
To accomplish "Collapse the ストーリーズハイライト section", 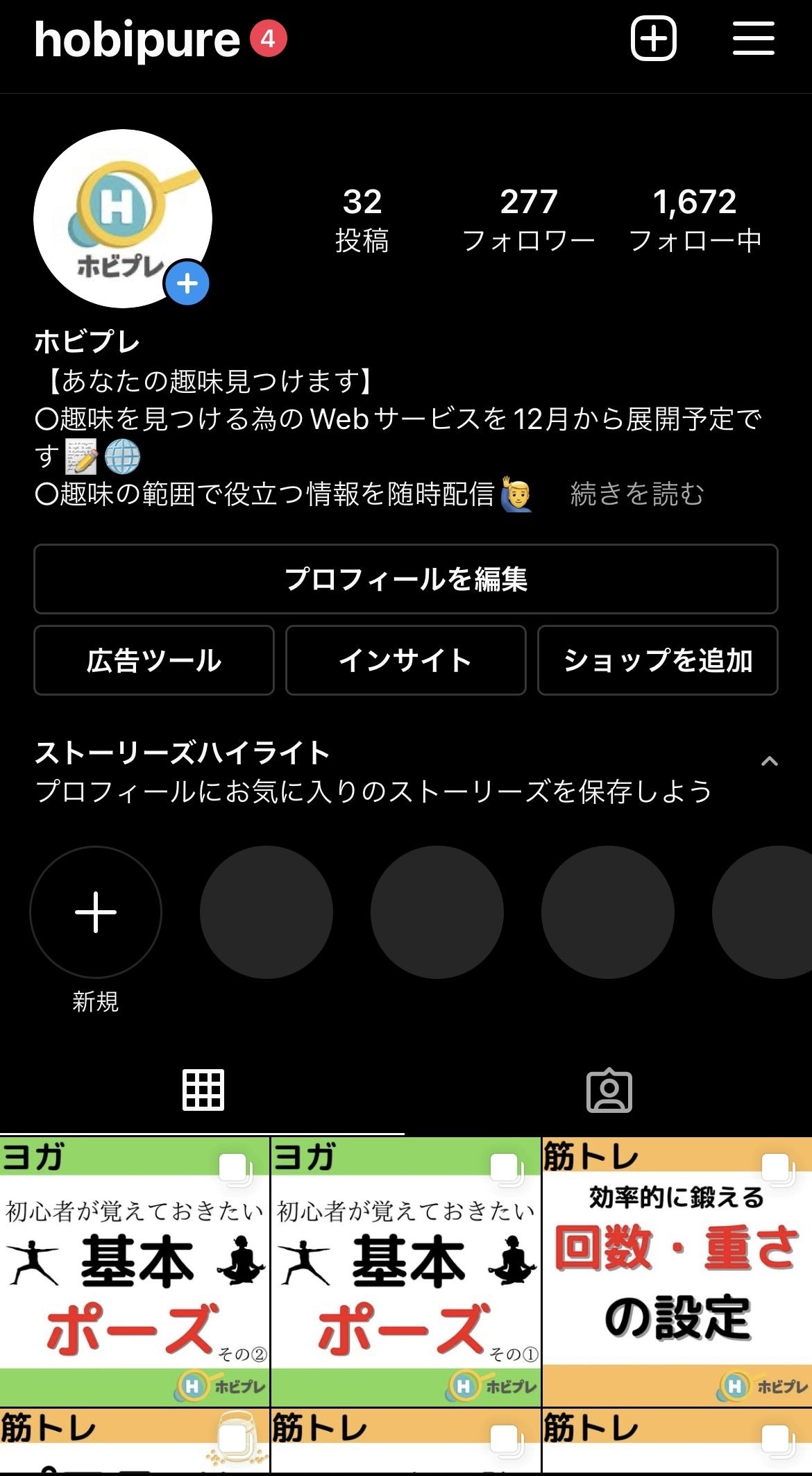I will point(769,762).
